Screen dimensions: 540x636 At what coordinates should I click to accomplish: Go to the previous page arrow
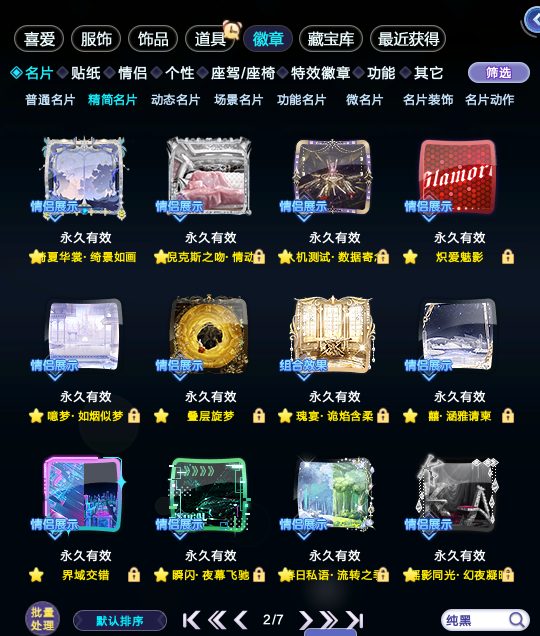click(241, 620)
